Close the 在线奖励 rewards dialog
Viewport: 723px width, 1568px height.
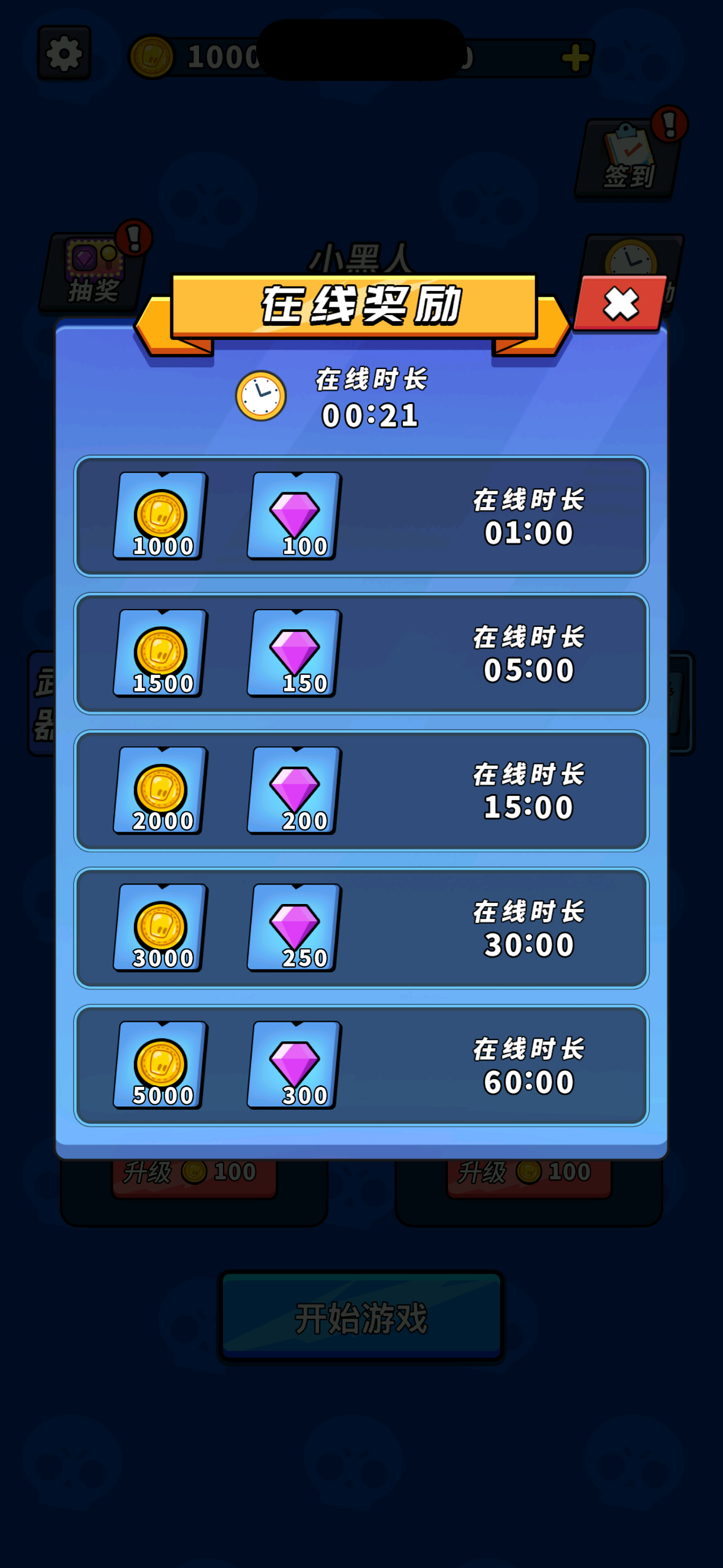tap(620, 303)
